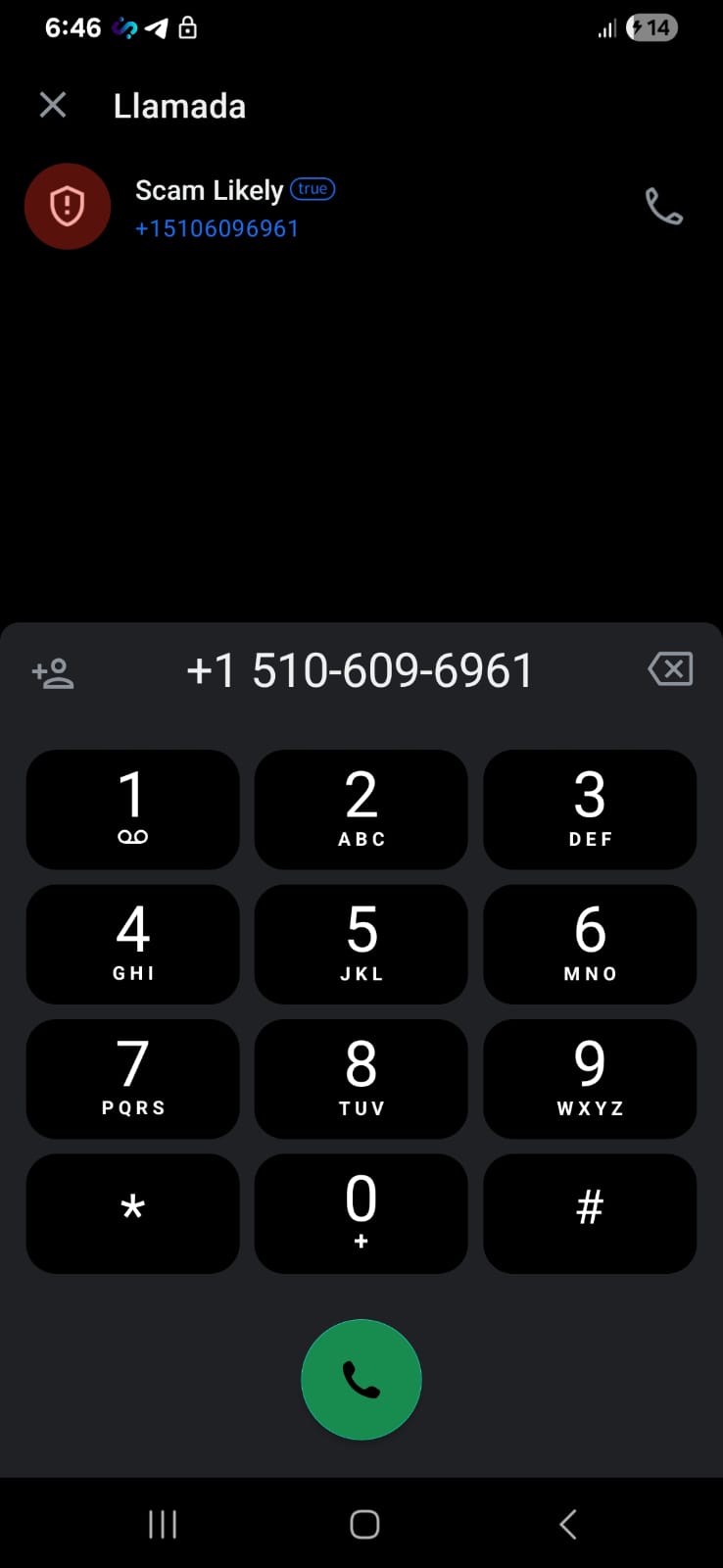Tap the hash key

590,1212
